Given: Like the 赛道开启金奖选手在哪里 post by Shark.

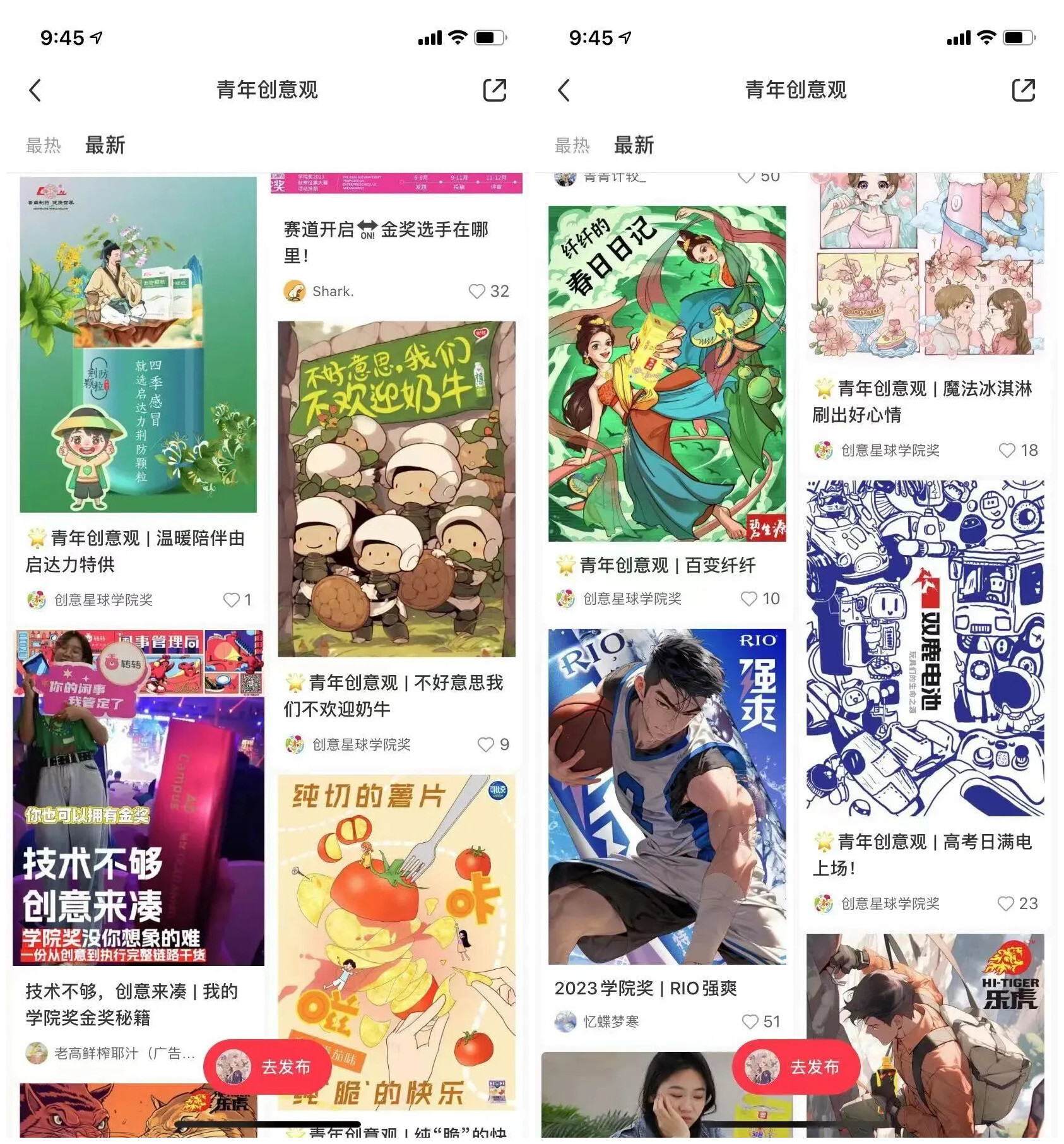Looking at the screenshot, I should (477, 291).
